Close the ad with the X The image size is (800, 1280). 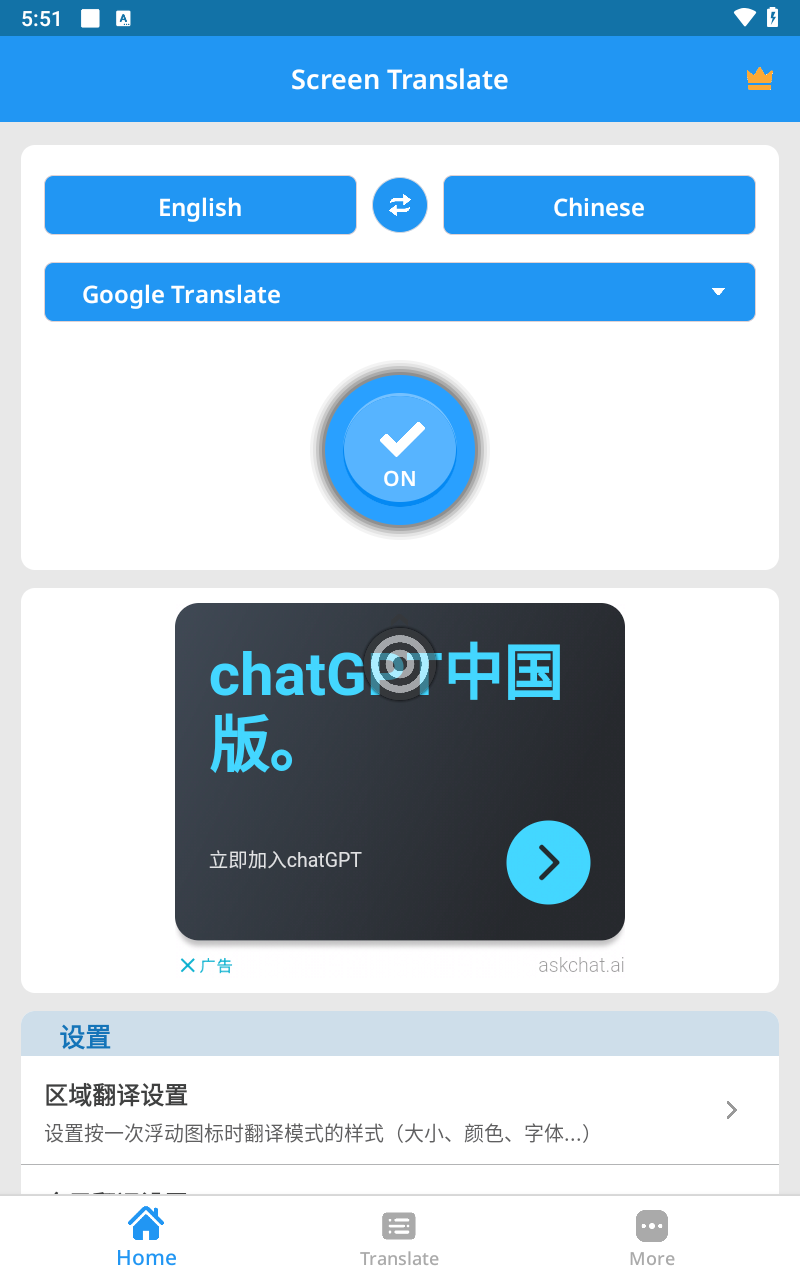pyautogui.click(x=187, y=965)
